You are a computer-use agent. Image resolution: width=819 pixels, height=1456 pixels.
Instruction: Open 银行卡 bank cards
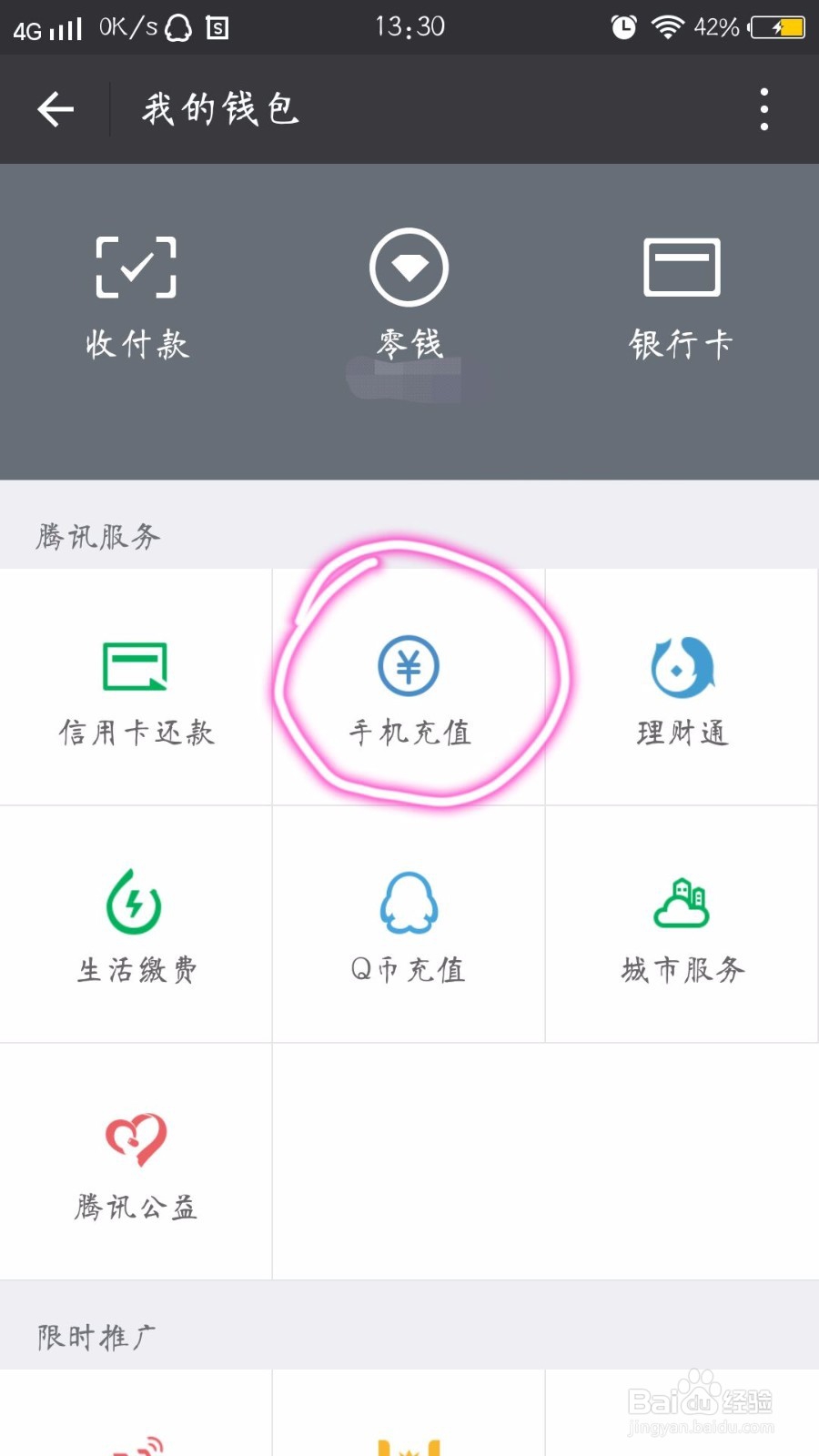(682, 296)
